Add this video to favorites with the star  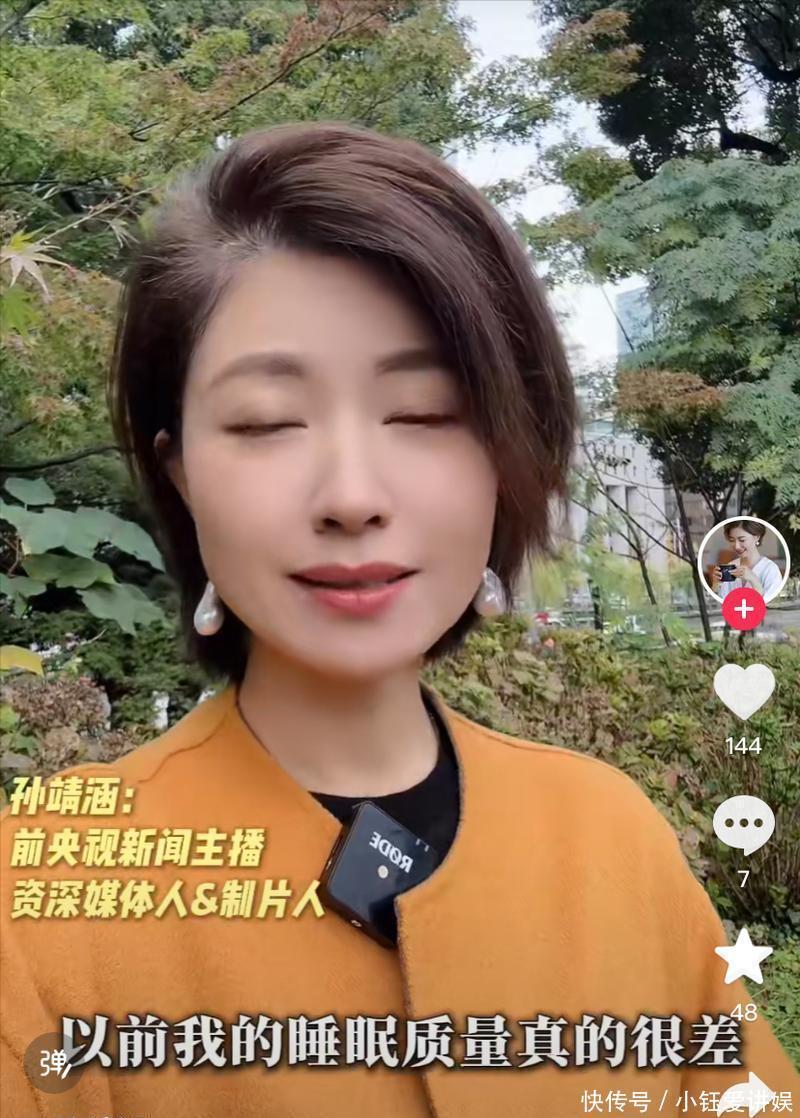click(x=744, y=957)
